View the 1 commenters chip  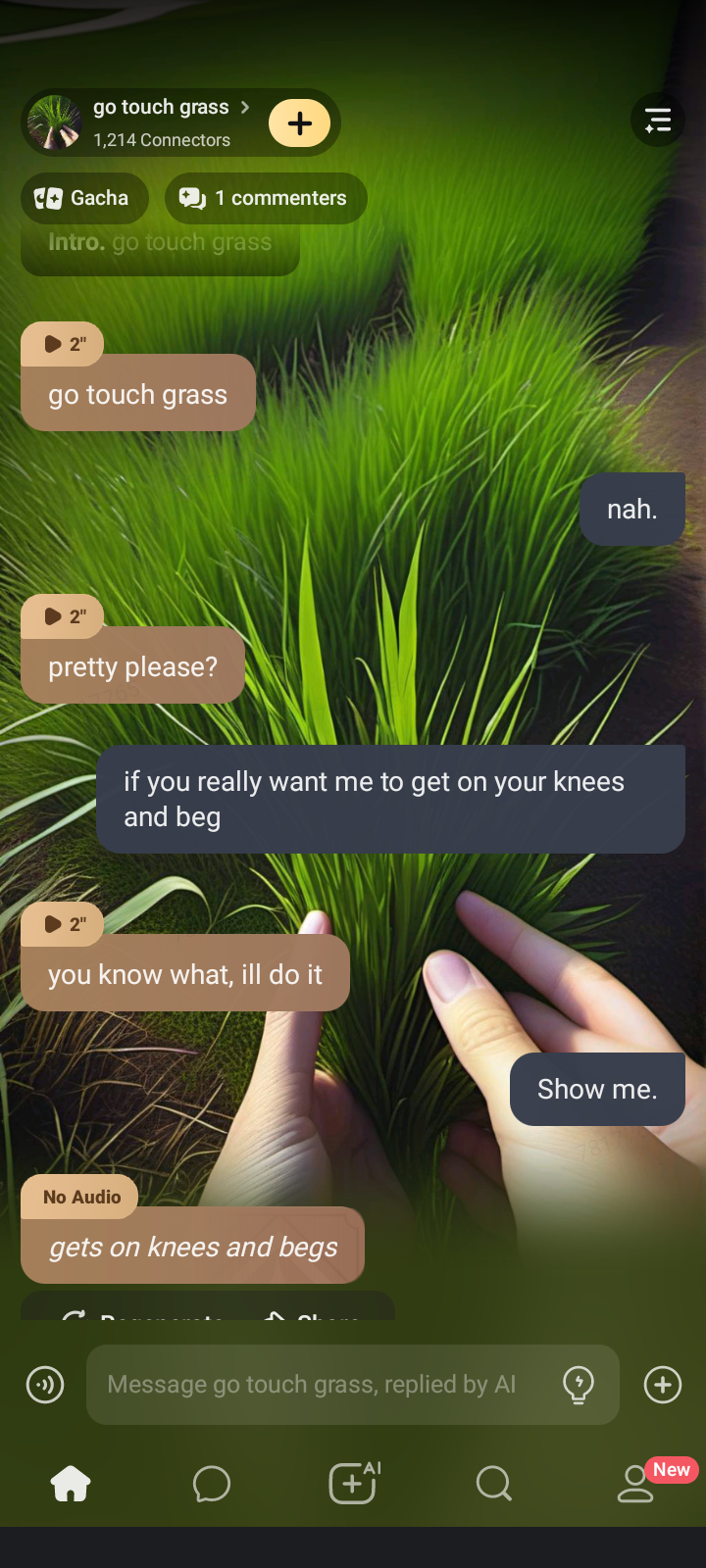tap(265, 198)
